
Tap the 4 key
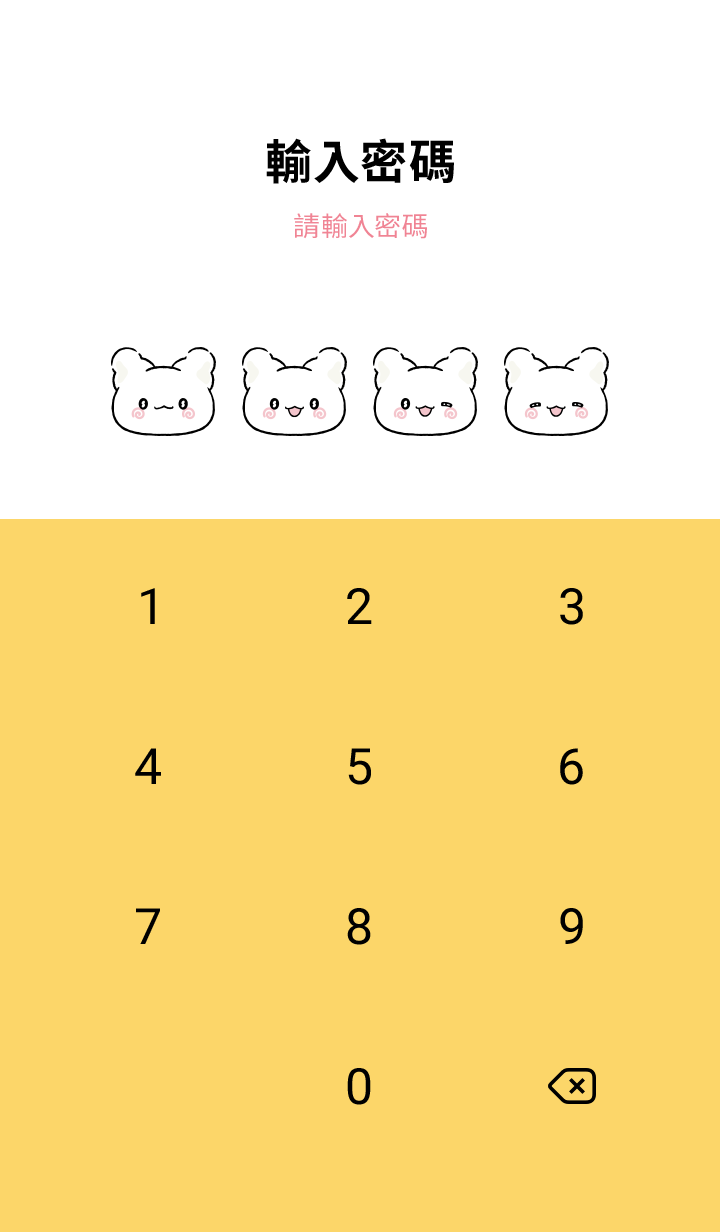click(x=148, y=767)
